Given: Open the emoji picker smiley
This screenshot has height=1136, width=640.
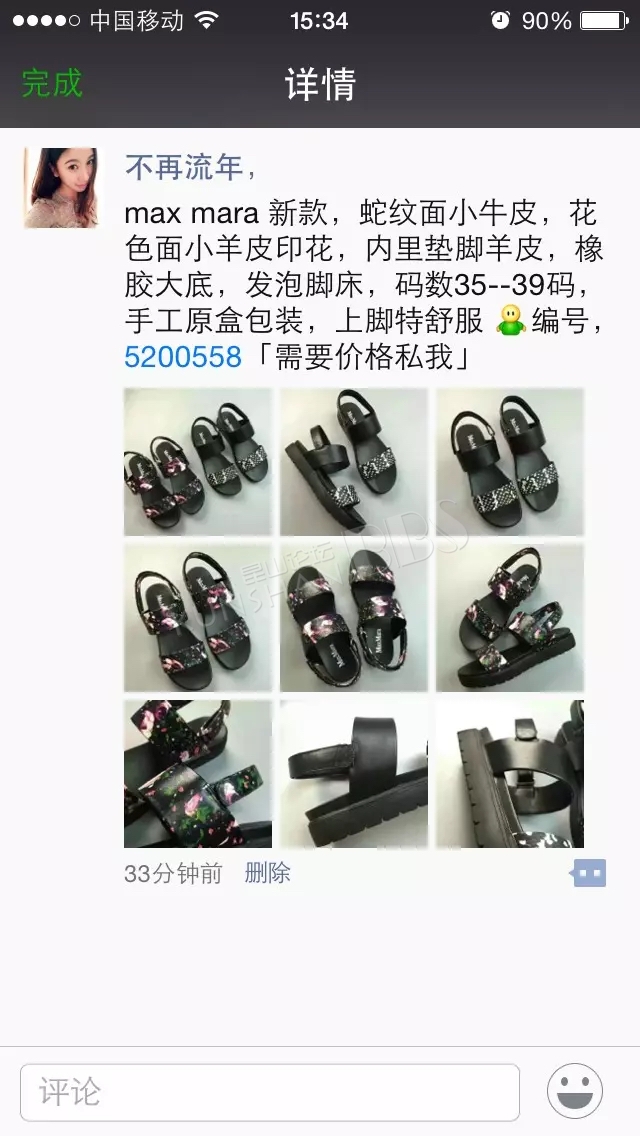Looking at the screenshot, I should 575,1091.
